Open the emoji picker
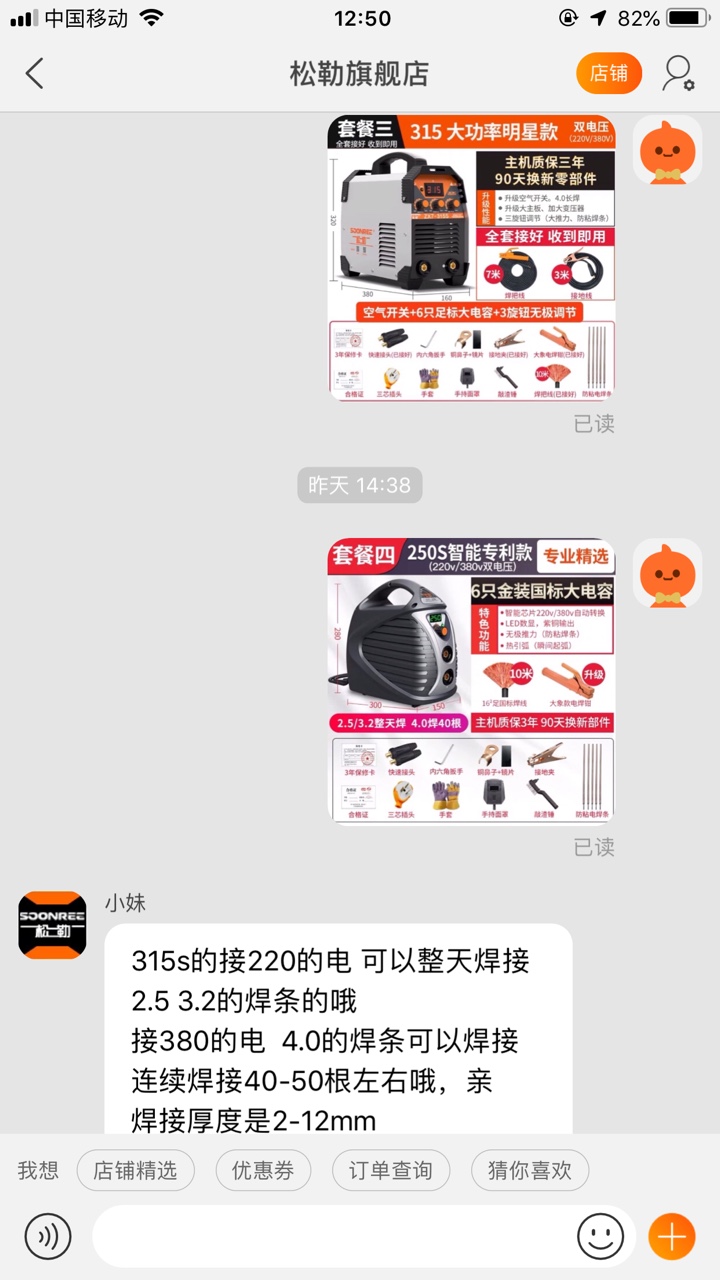The image size is (720, 1280). pos(600,1237)
